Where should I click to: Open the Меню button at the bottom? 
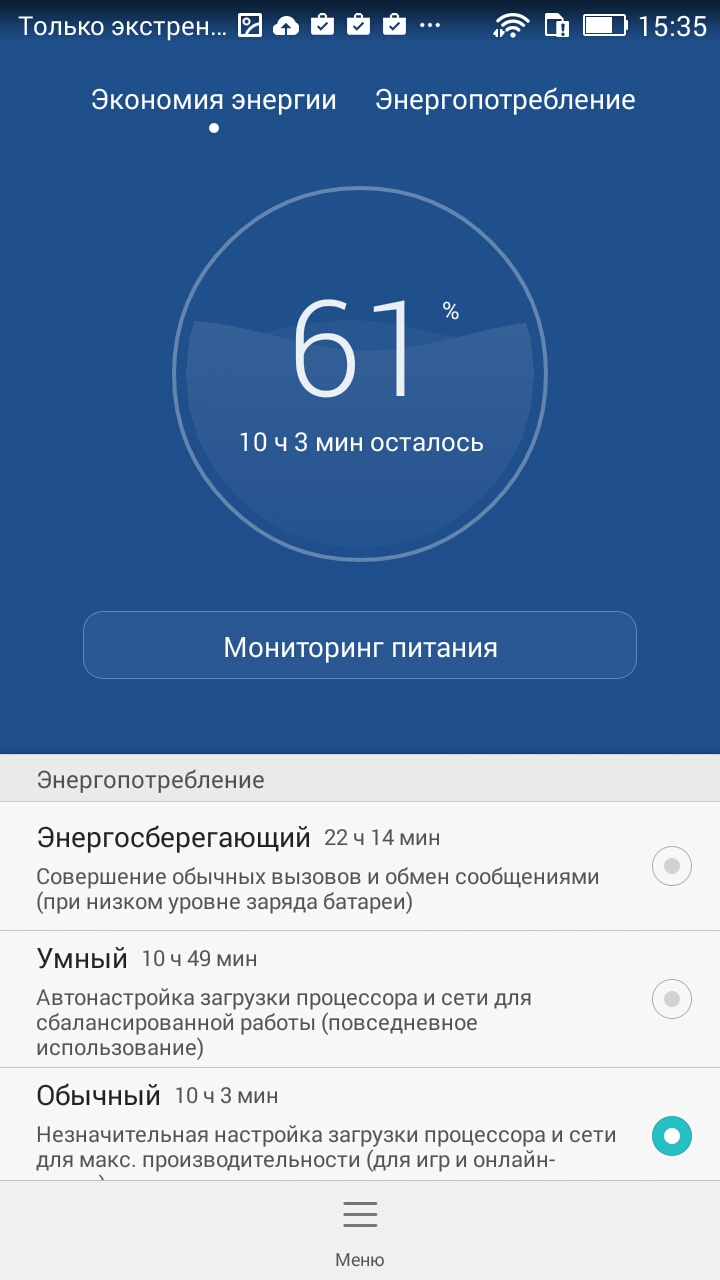pyautogui.click(x=360, y=1231)
